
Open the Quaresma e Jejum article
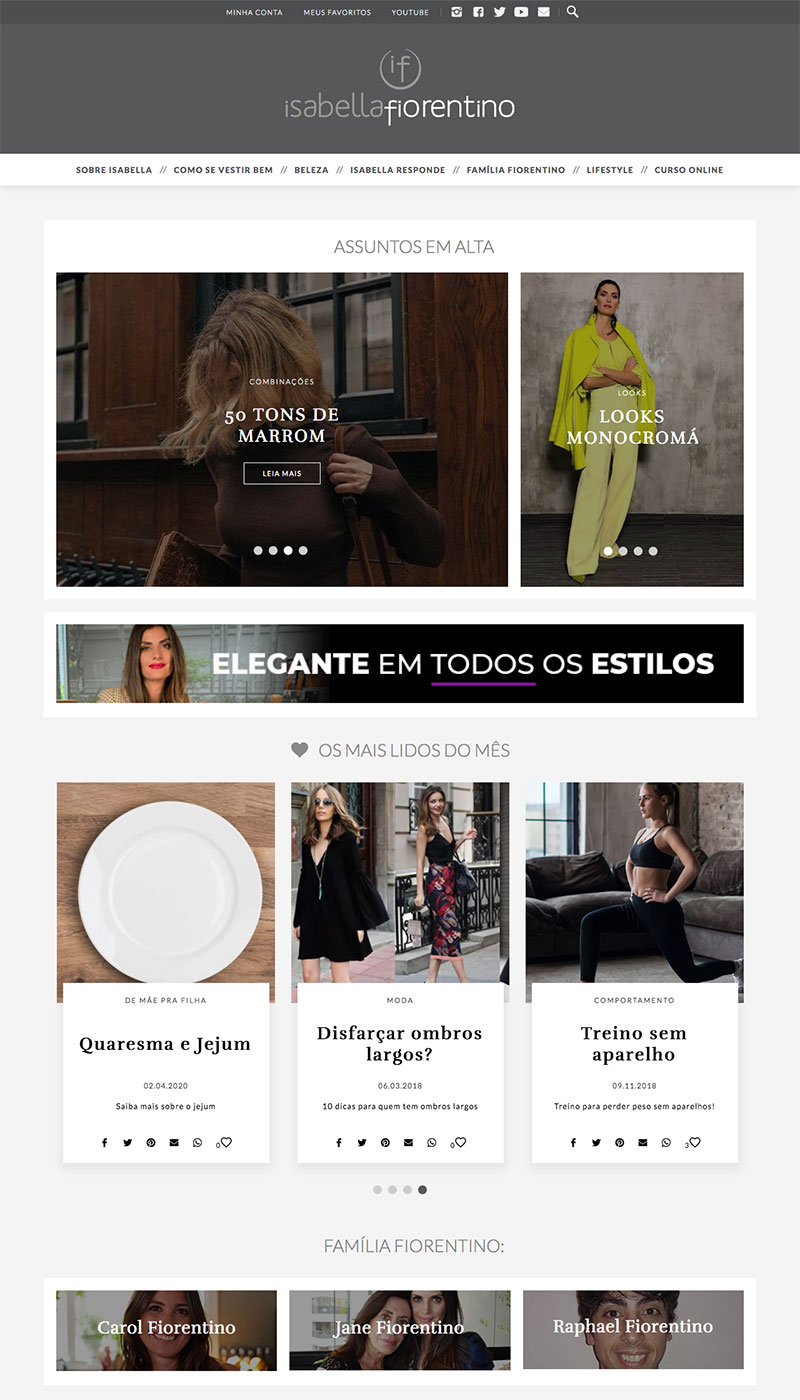[165, 1044]
